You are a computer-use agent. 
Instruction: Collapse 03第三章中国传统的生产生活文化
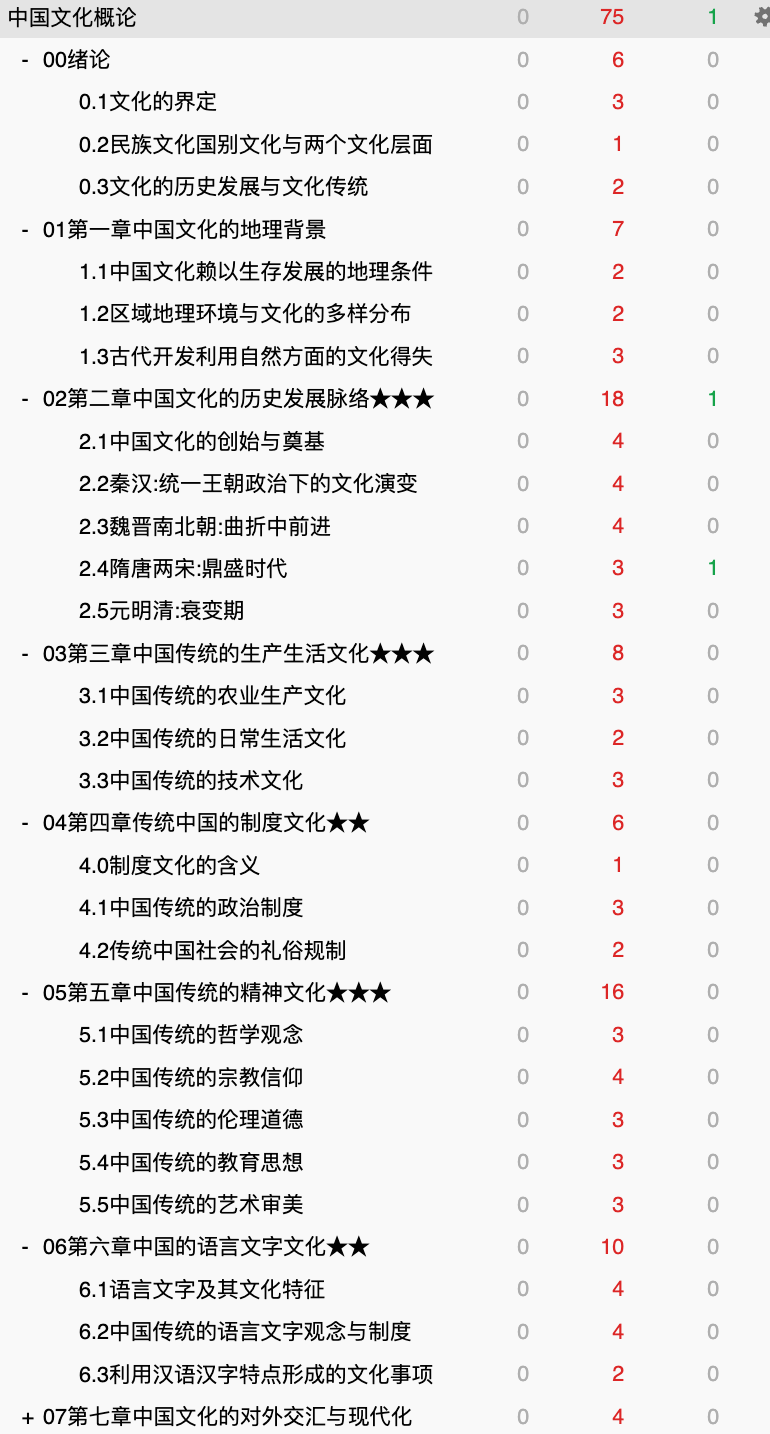[26, 654]
